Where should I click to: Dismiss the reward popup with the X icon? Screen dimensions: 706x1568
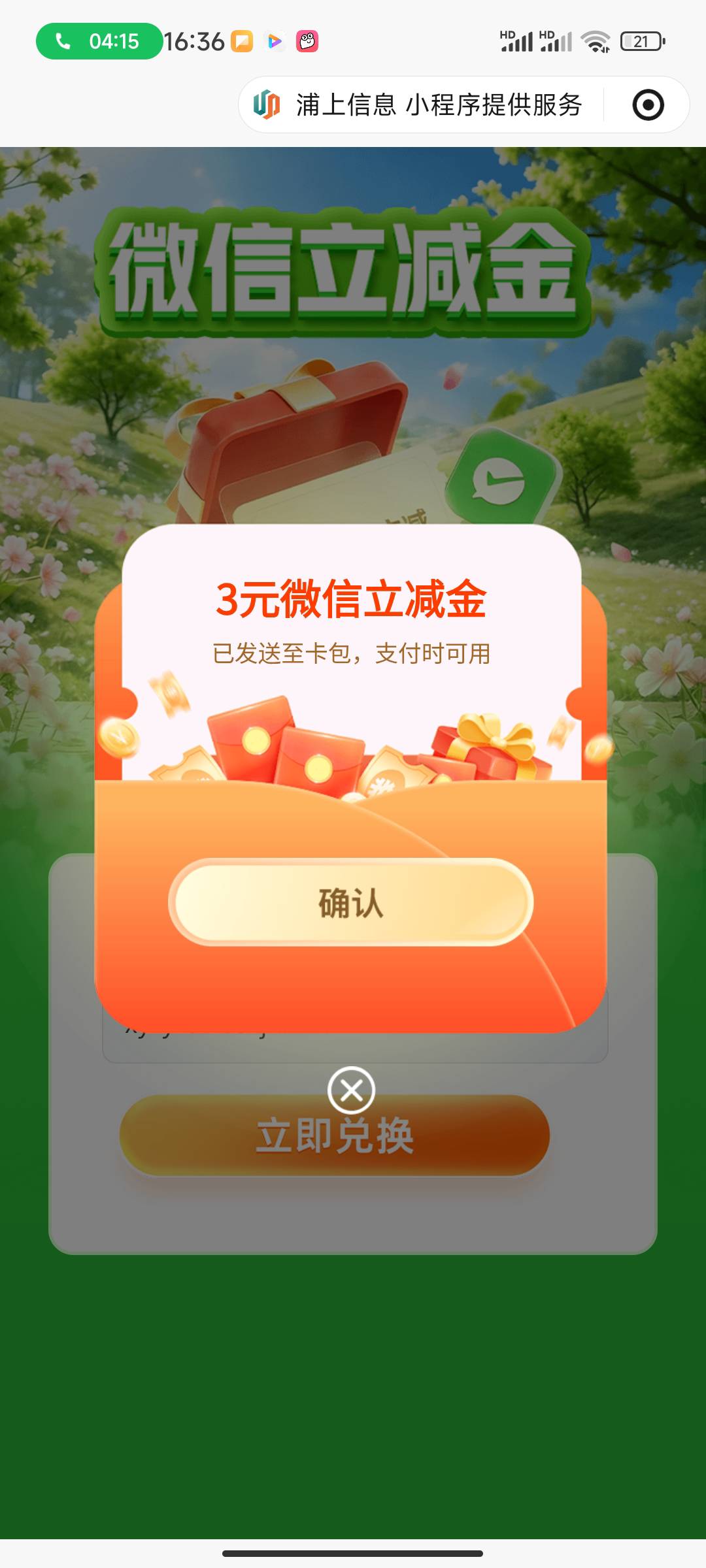click(x=351, y=1090)
